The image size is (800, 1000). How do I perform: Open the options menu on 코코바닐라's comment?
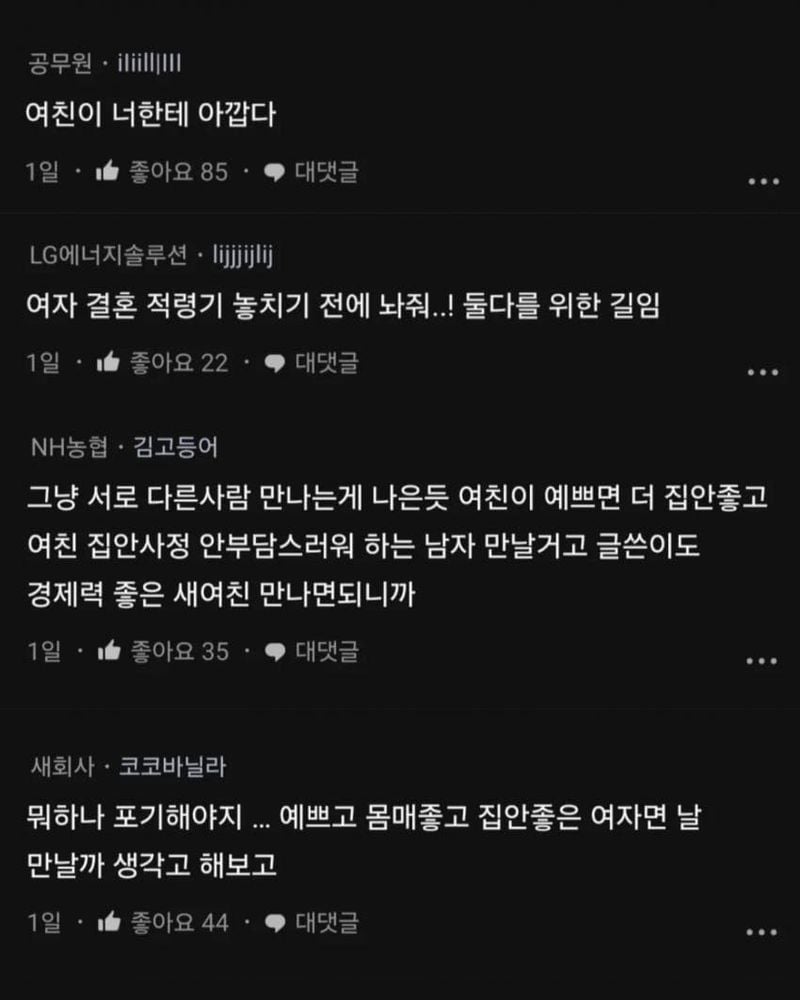tap(763, 931)
